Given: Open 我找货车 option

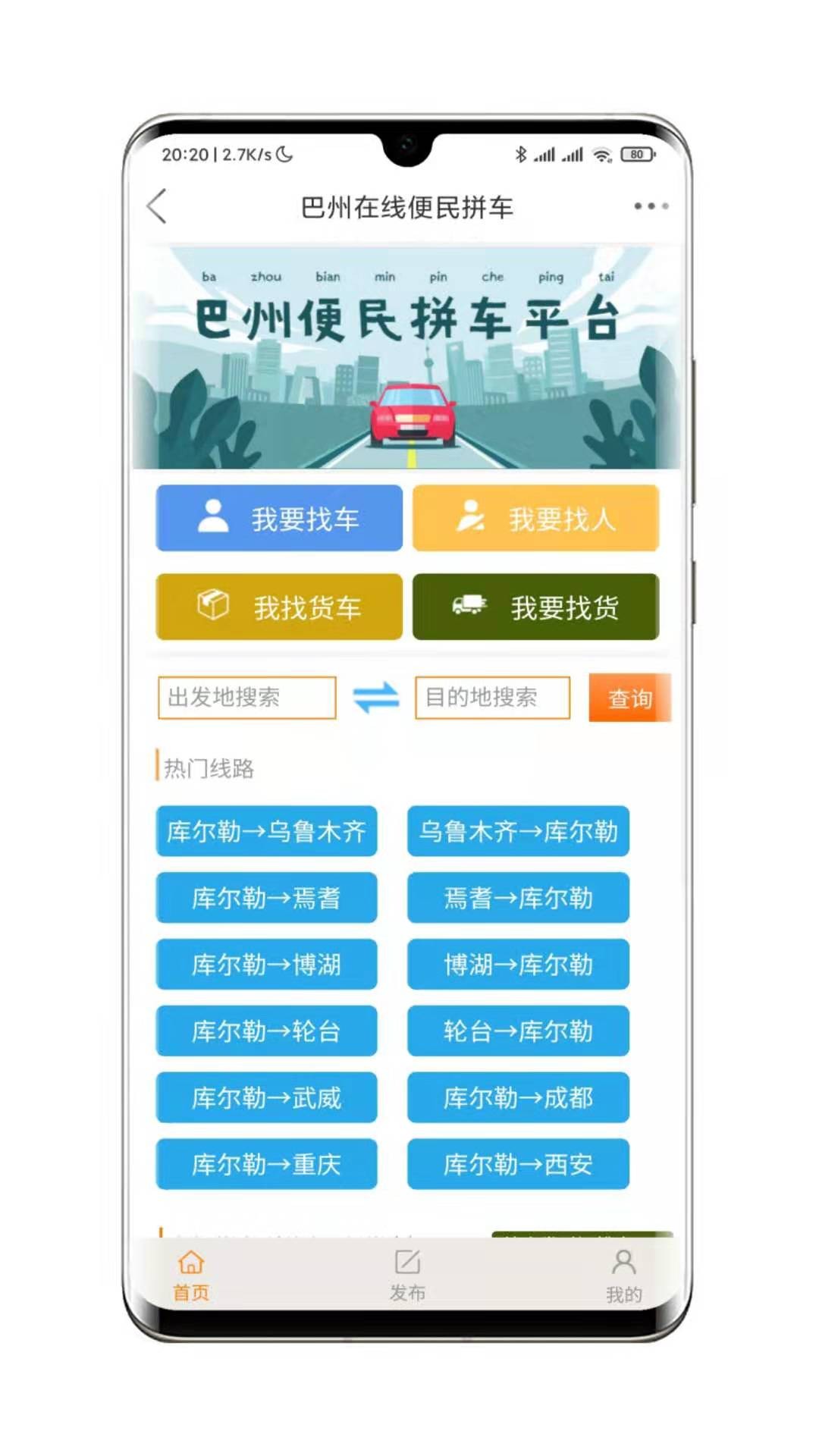Looking at the screenshot, I should (279, 607).
